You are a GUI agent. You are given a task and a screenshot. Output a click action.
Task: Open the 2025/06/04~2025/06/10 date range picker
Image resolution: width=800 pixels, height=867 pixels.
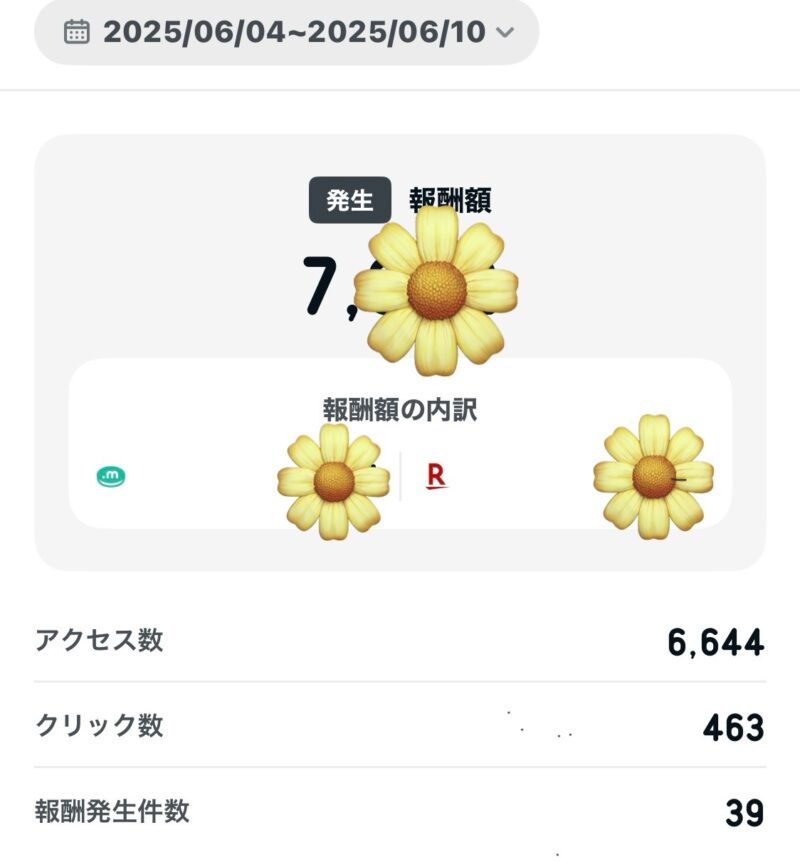coord(287,32)
